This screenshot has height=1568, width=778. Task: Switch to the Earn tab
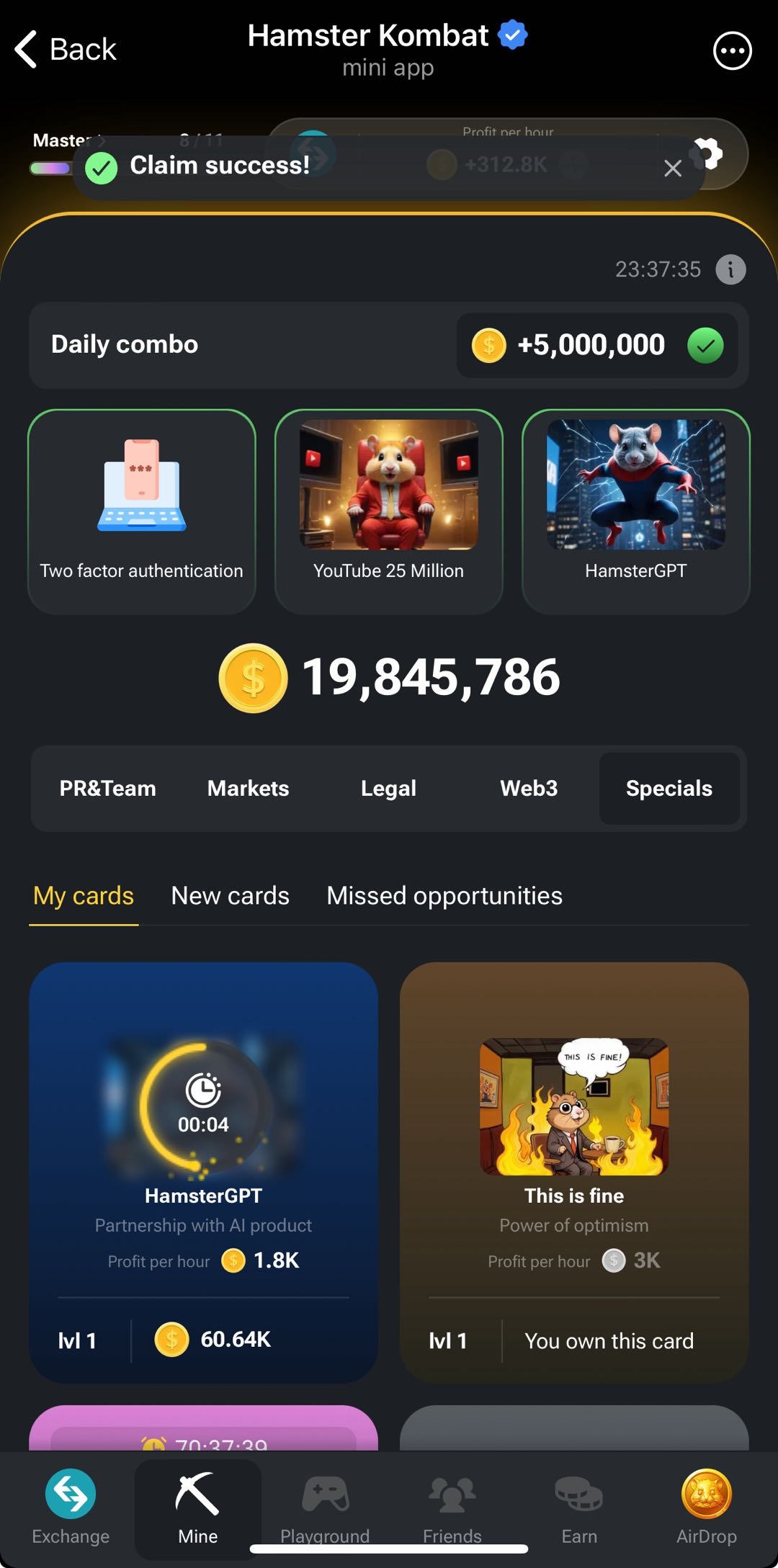click(x=579, y=1507)
